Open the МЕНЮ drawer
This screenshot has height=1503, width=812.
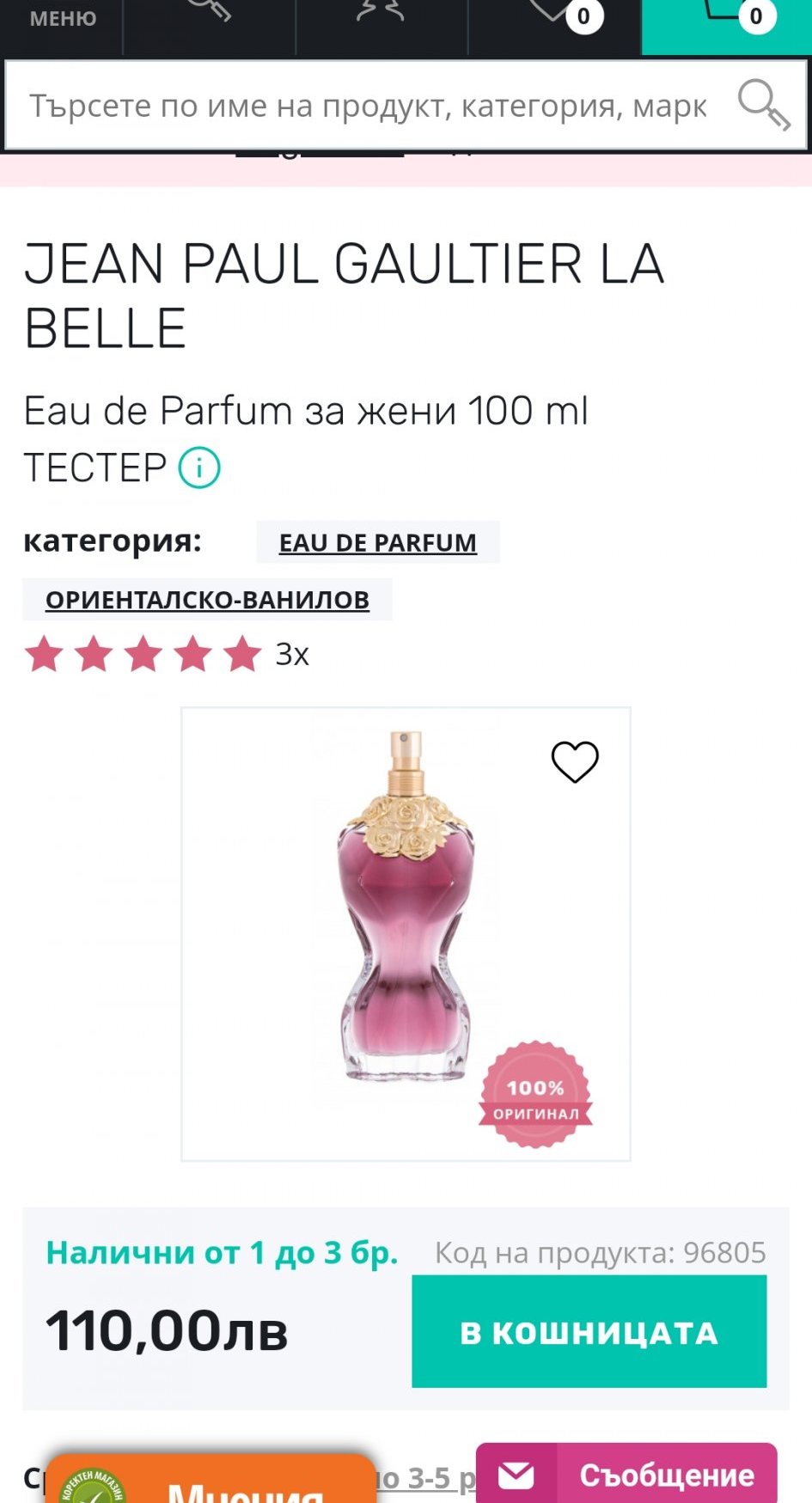[x=62, y=19]
